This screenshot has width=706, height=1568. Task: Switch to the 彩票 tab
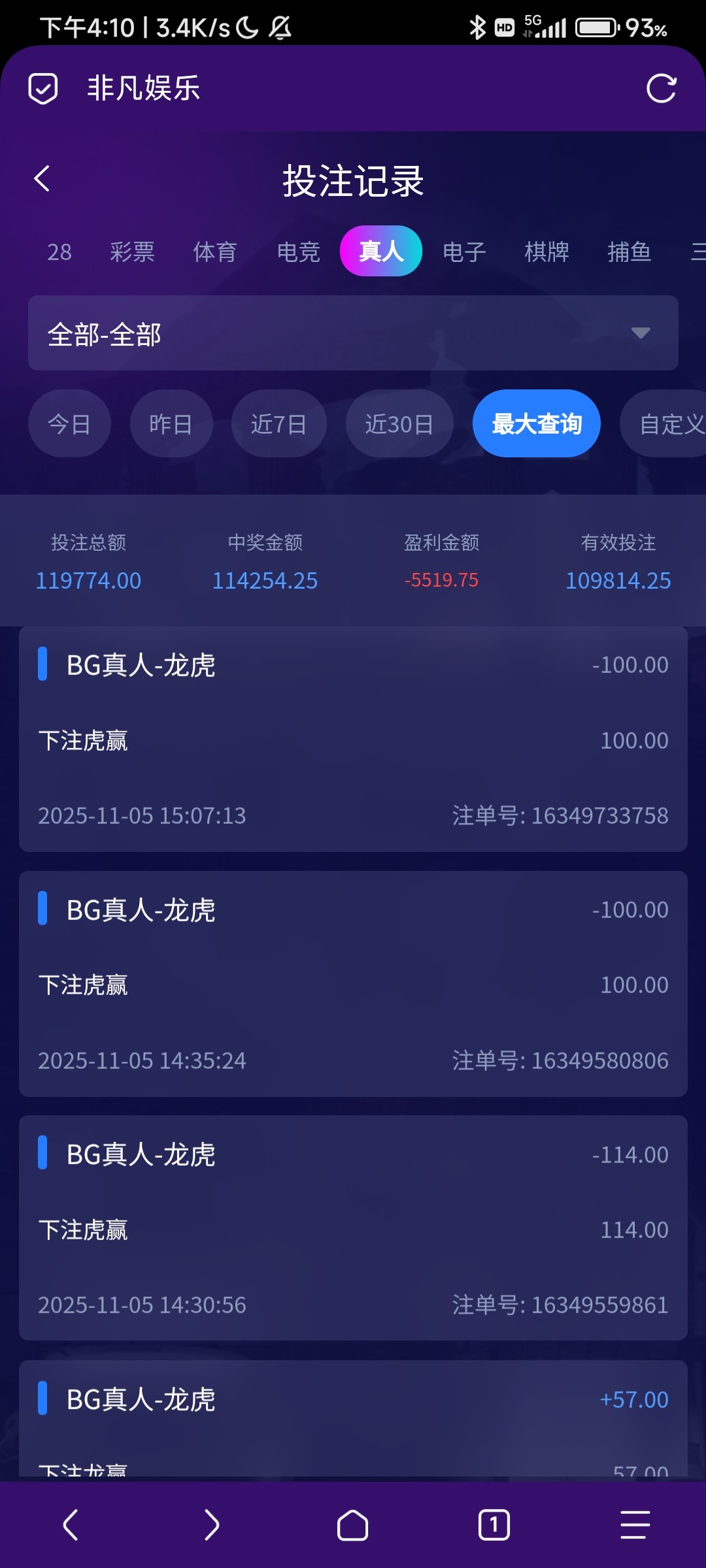pyautogui.click(x=132, y=252)
